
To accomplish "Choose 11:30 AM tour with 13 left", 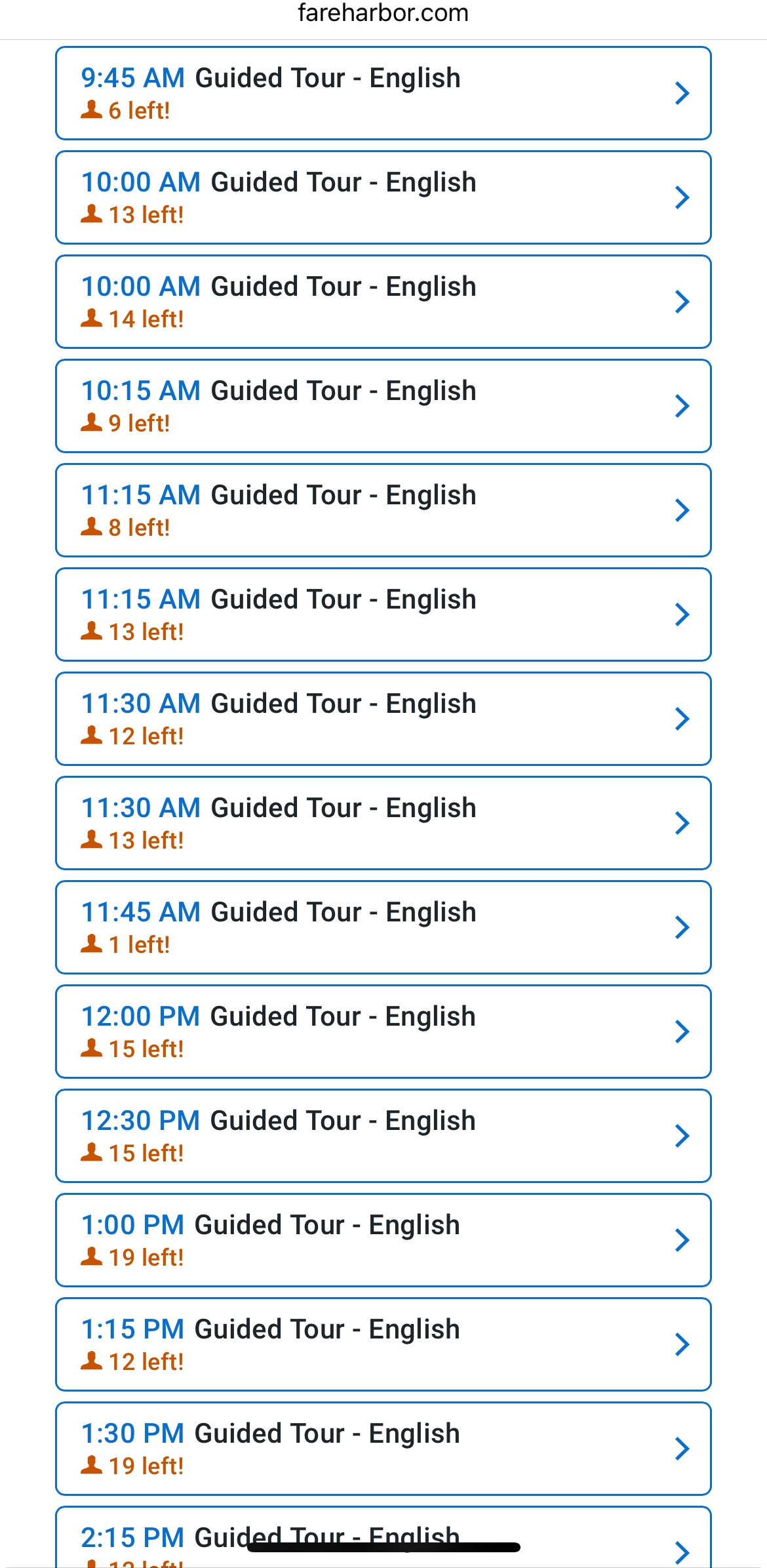I will pos(383,823).
